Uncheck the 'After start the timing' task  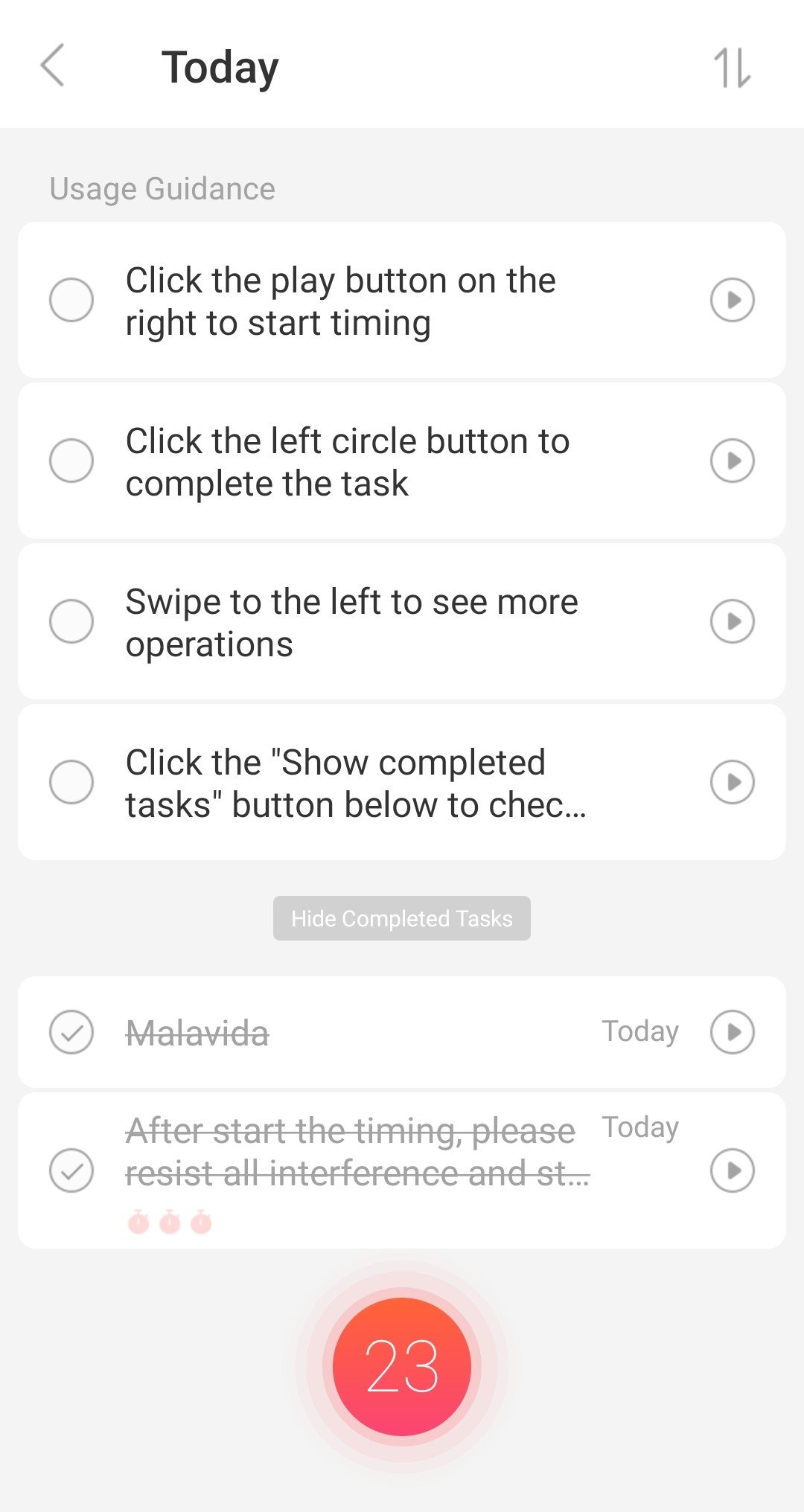tap(71, 1170)
